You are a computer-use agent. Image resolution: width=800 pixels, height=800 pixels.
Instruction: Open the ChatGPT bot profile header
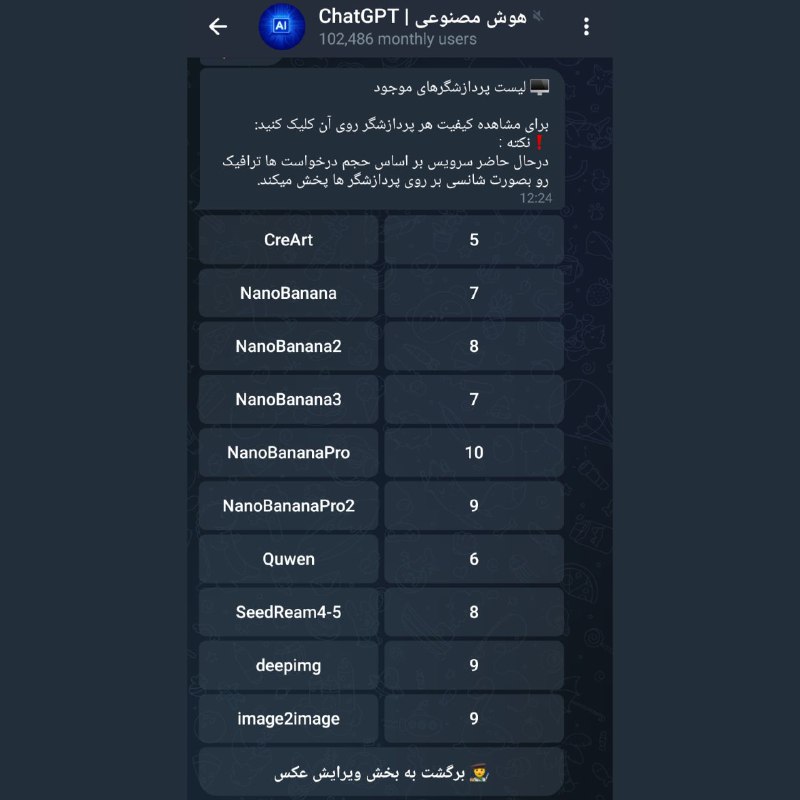(397, 27)
